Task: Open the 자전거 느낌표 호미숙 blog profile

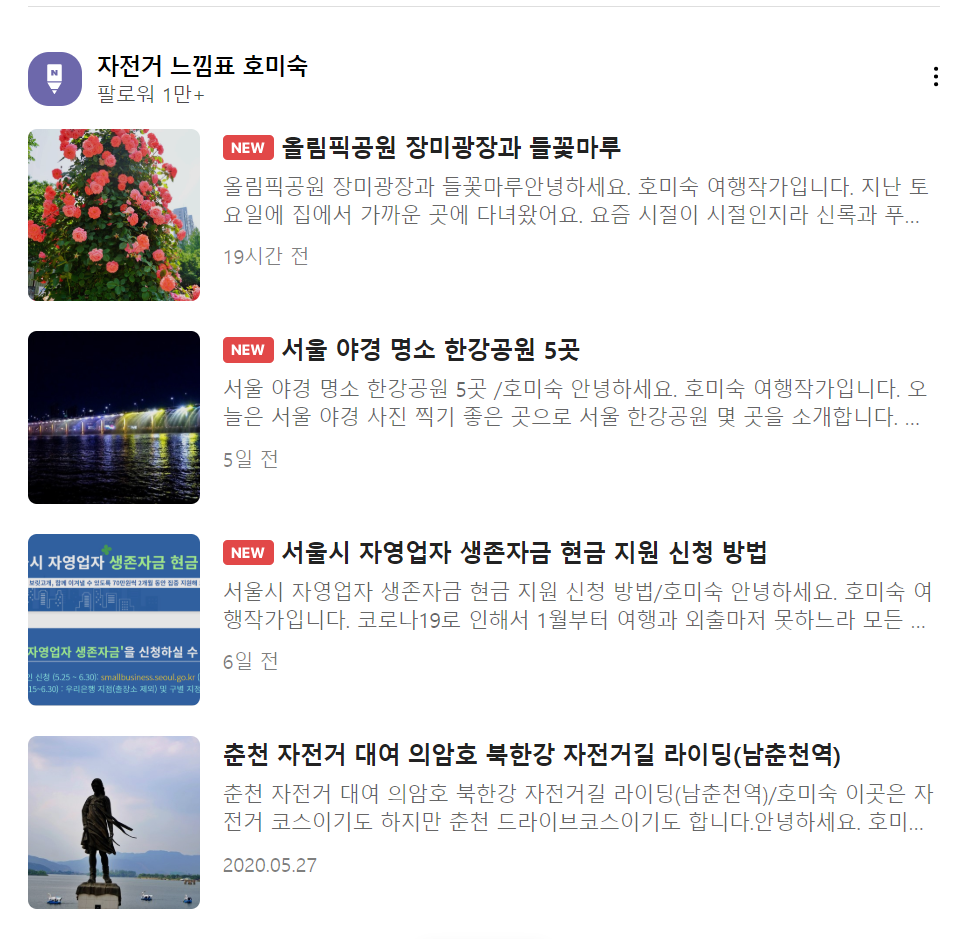Action: pos(202,66)
